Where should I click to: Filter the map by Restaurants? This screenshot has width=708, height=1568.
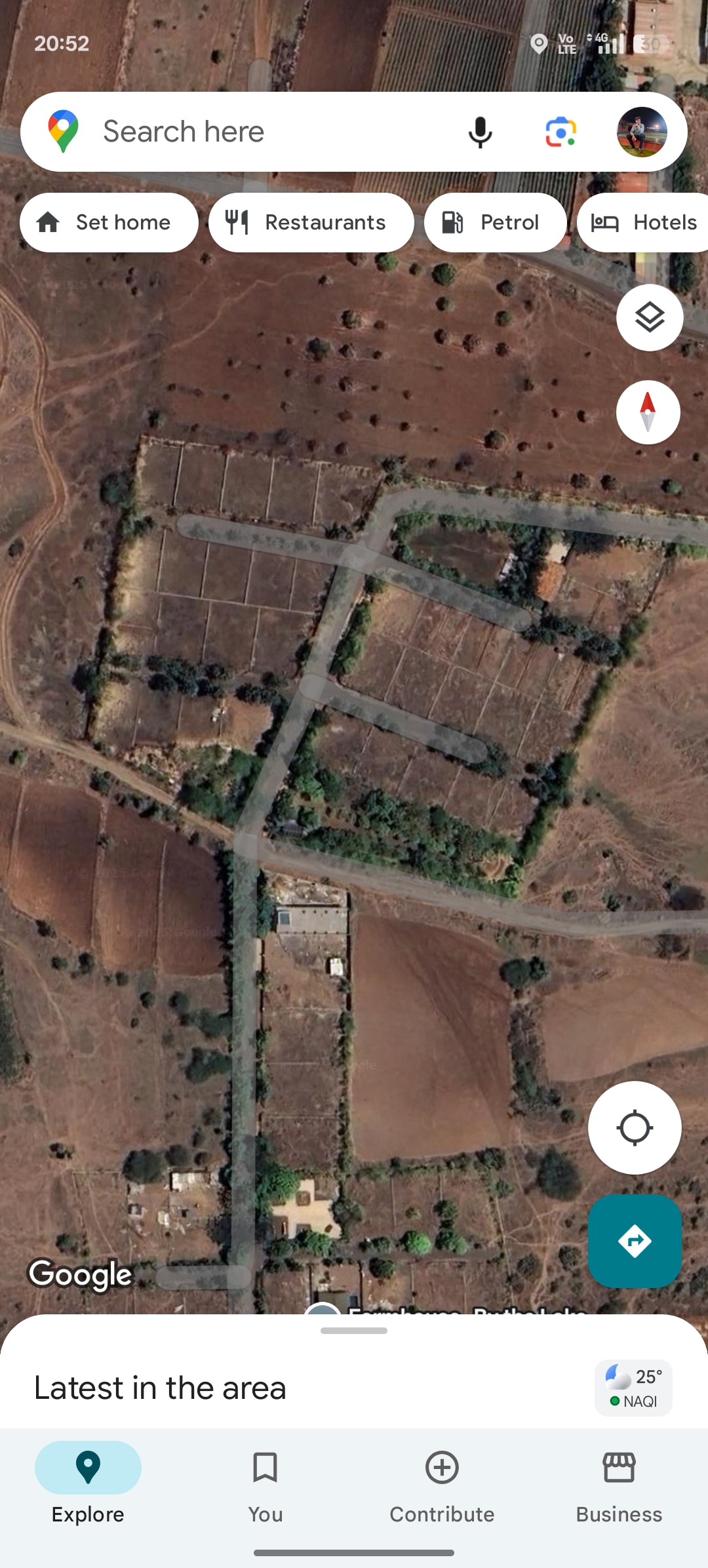point(311,222)
